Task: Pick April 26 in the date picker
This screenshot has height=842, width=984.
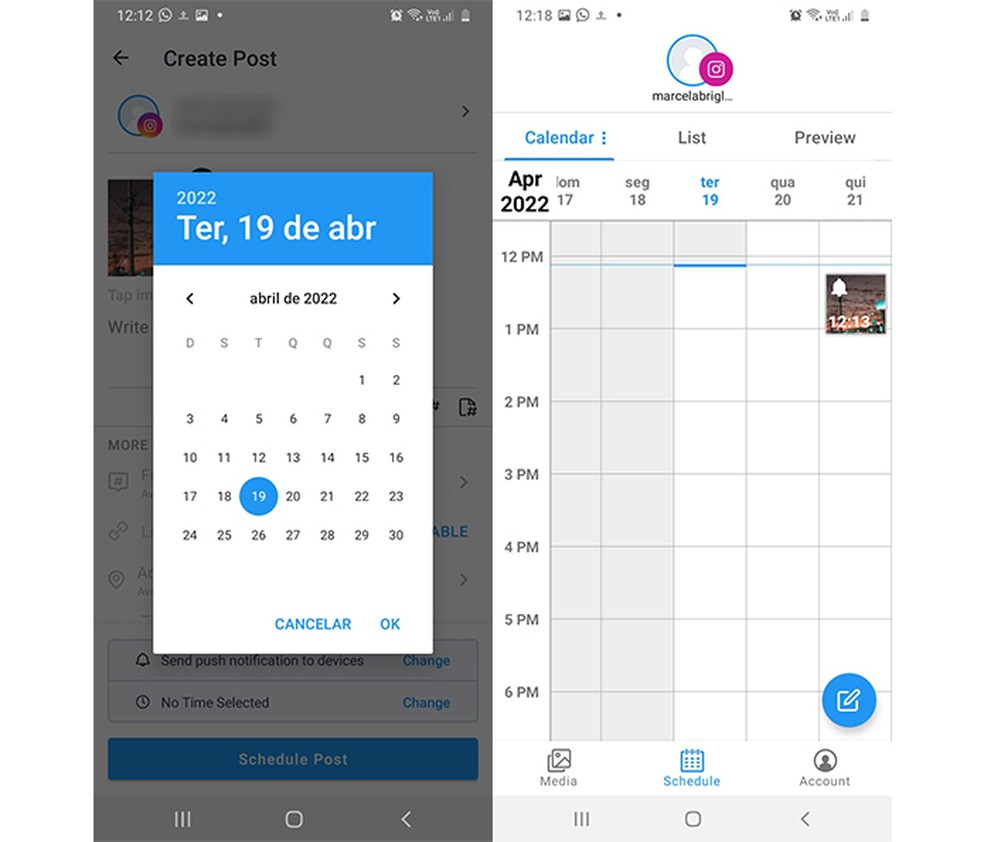Action: point(258,535)
